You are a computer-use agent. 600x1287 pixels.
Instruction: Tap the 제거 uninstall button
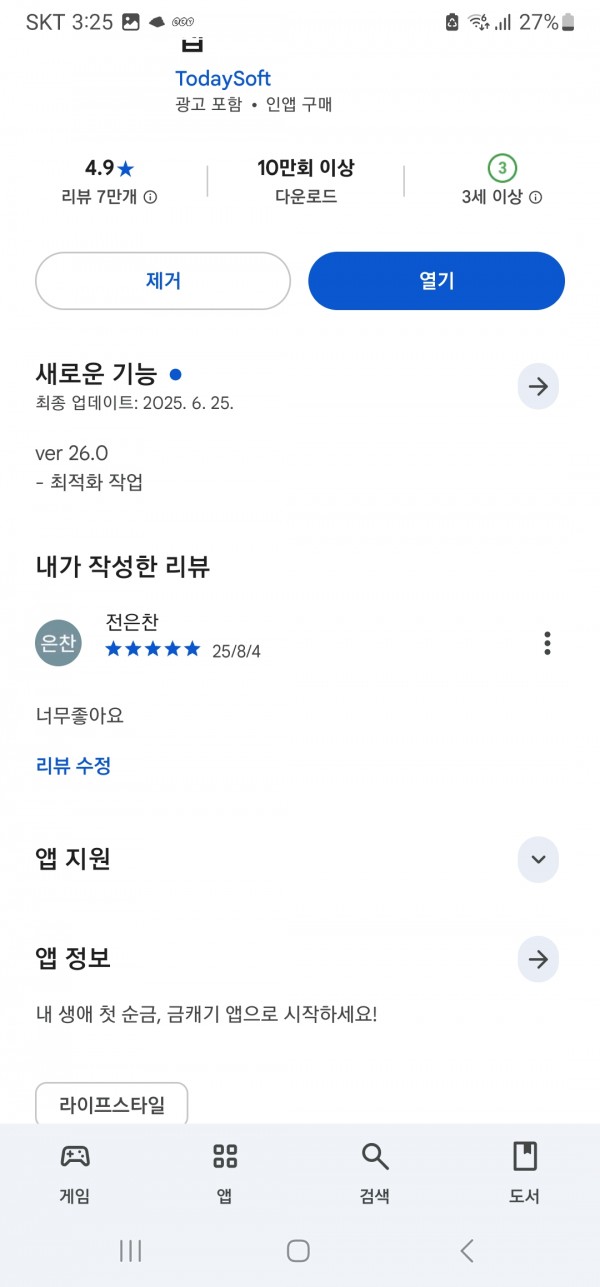[163, 281]
